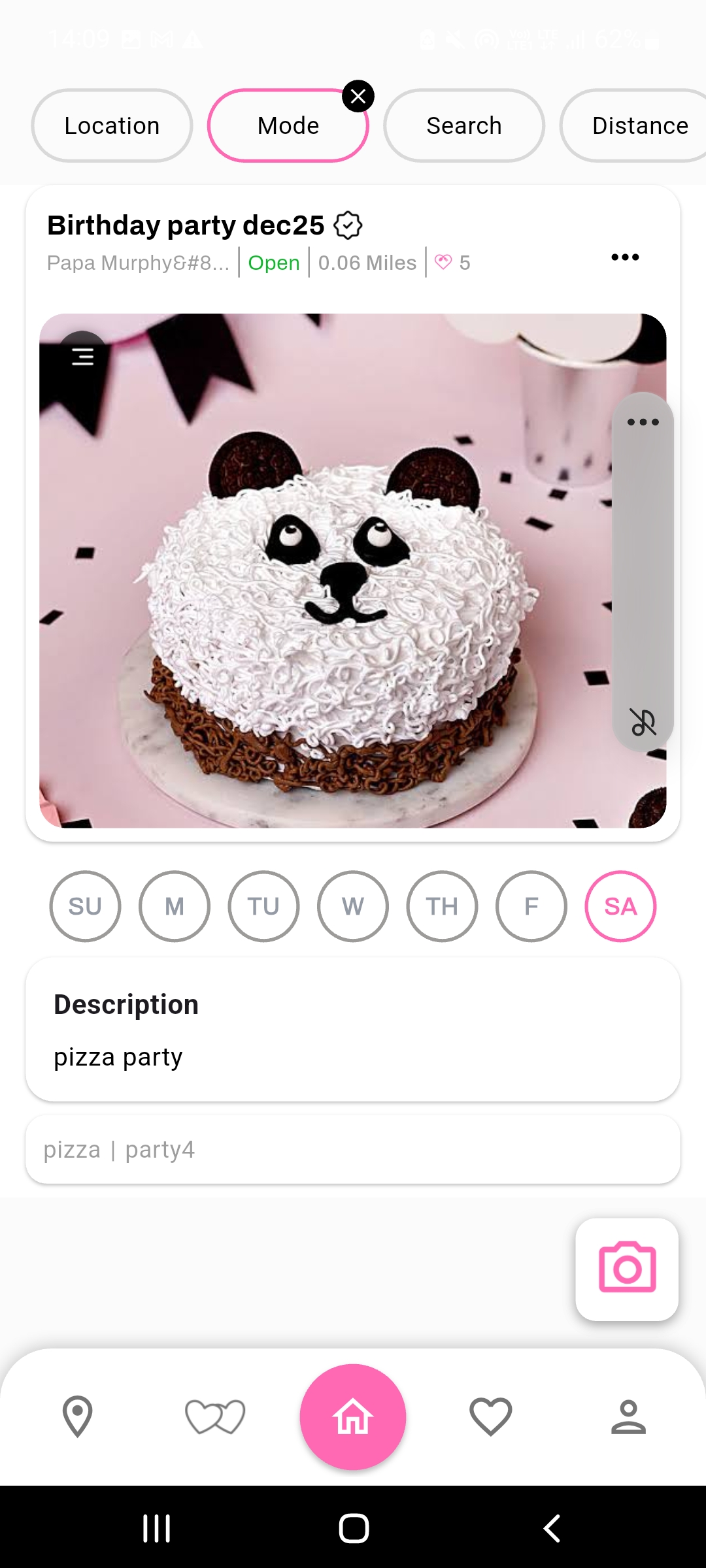The height and width of the screenshot is (1568, 706).
Task: Select Monday (M) day circle
Action: coord(175,906)
